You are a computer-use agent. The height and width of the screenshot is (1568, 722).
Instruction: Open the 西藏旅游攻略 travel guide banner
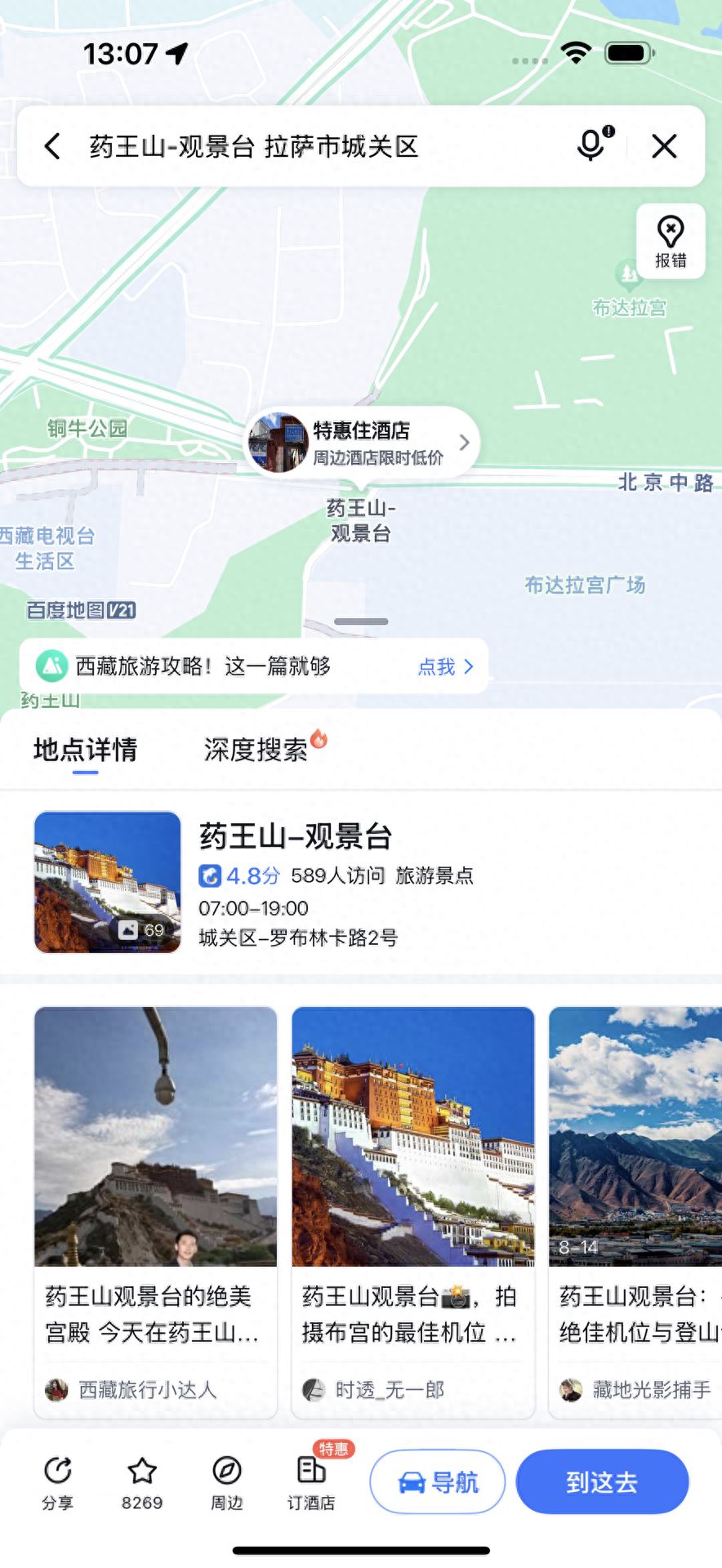(x=254, y=666)
